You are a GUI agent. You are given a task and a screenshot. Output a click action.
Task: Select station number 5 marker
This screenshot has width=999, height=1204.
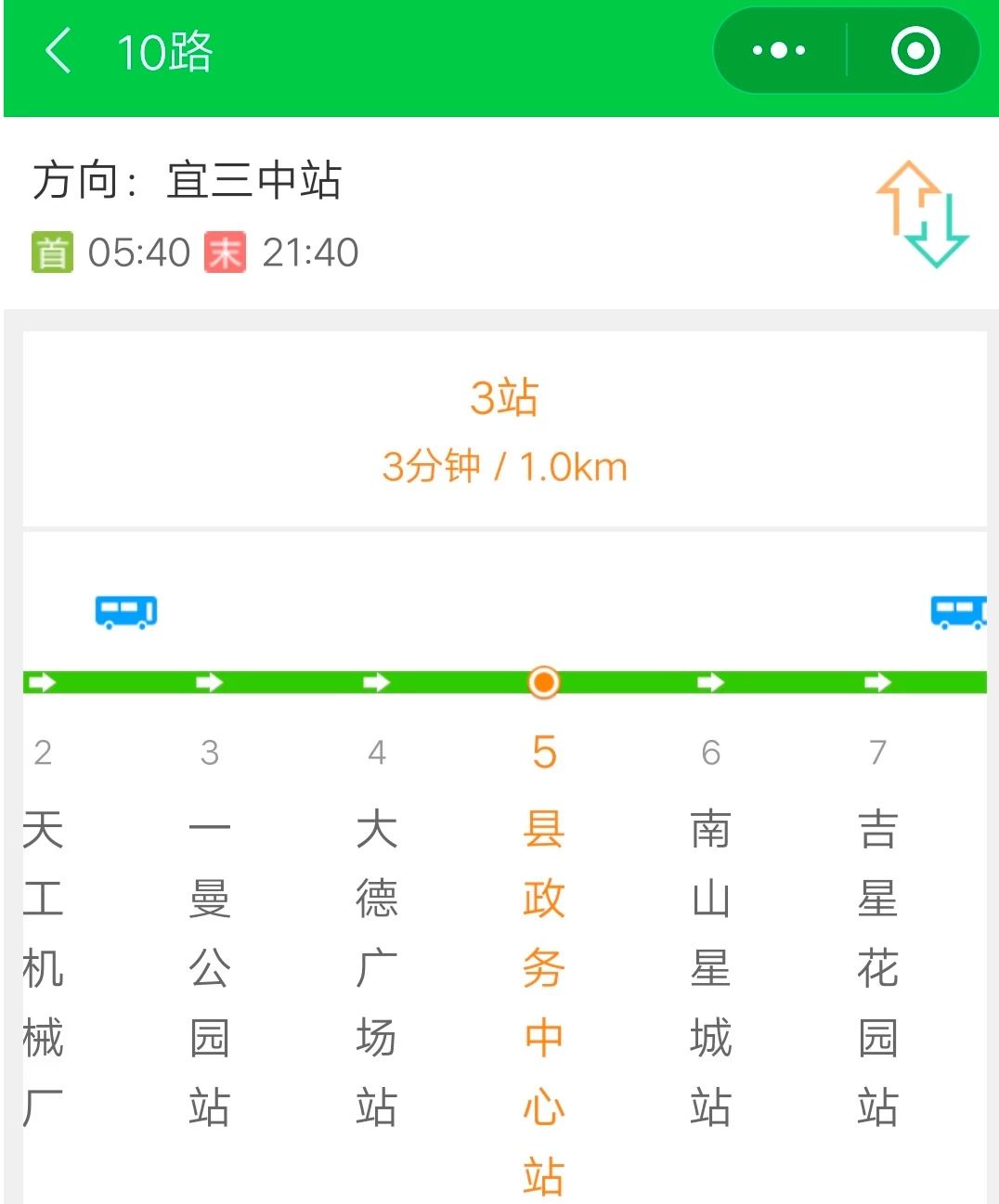tap(544, 753)
